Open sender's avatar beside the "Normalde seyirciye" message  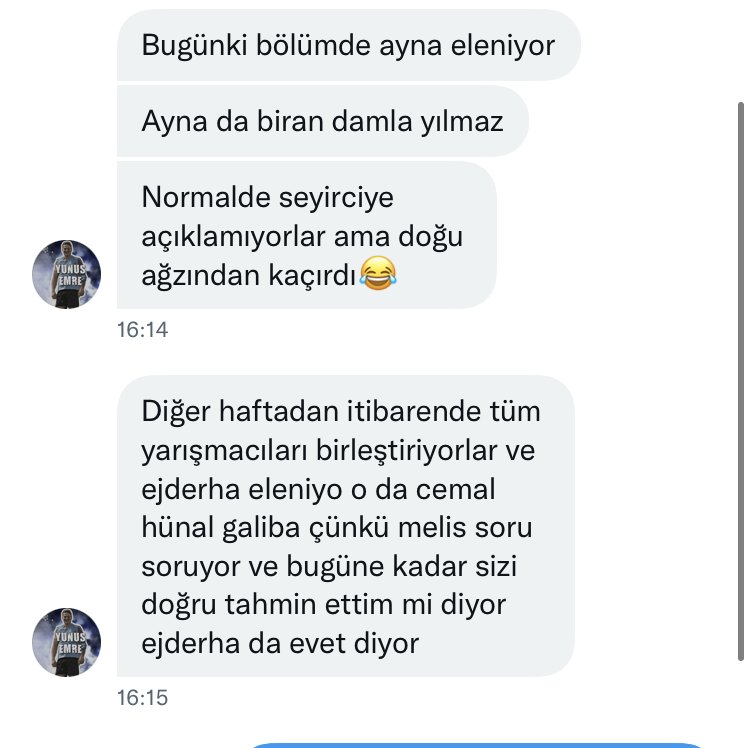click(x=67, y=274)
